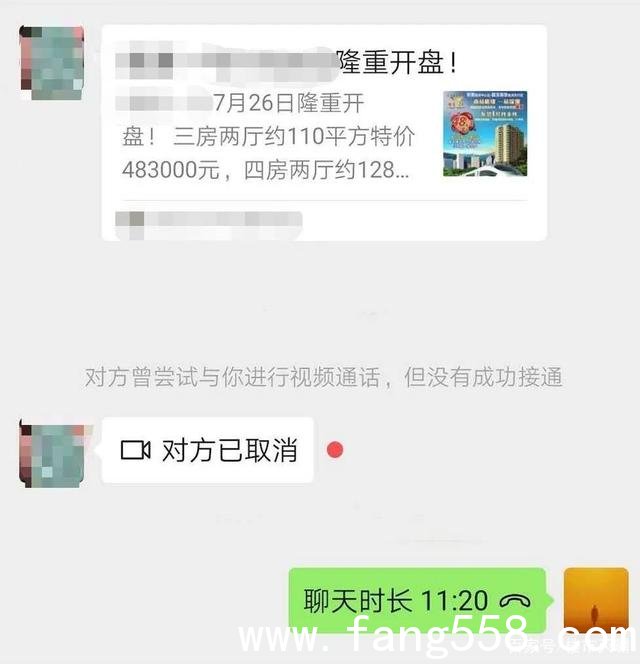Tap the 对方已取消 video call message

tap(208, 450)
